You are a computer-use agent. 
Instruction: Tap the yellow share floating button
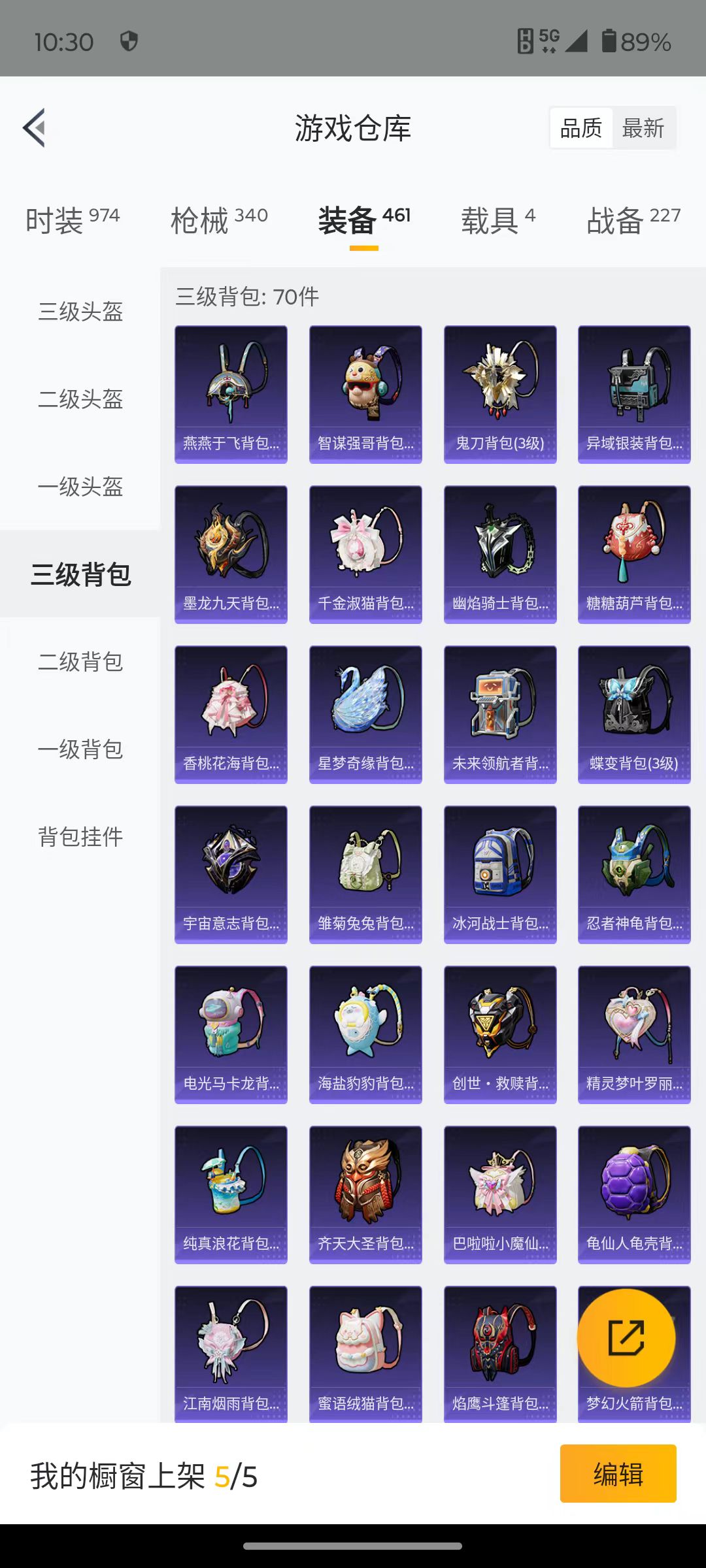(x=626, y=1337)
